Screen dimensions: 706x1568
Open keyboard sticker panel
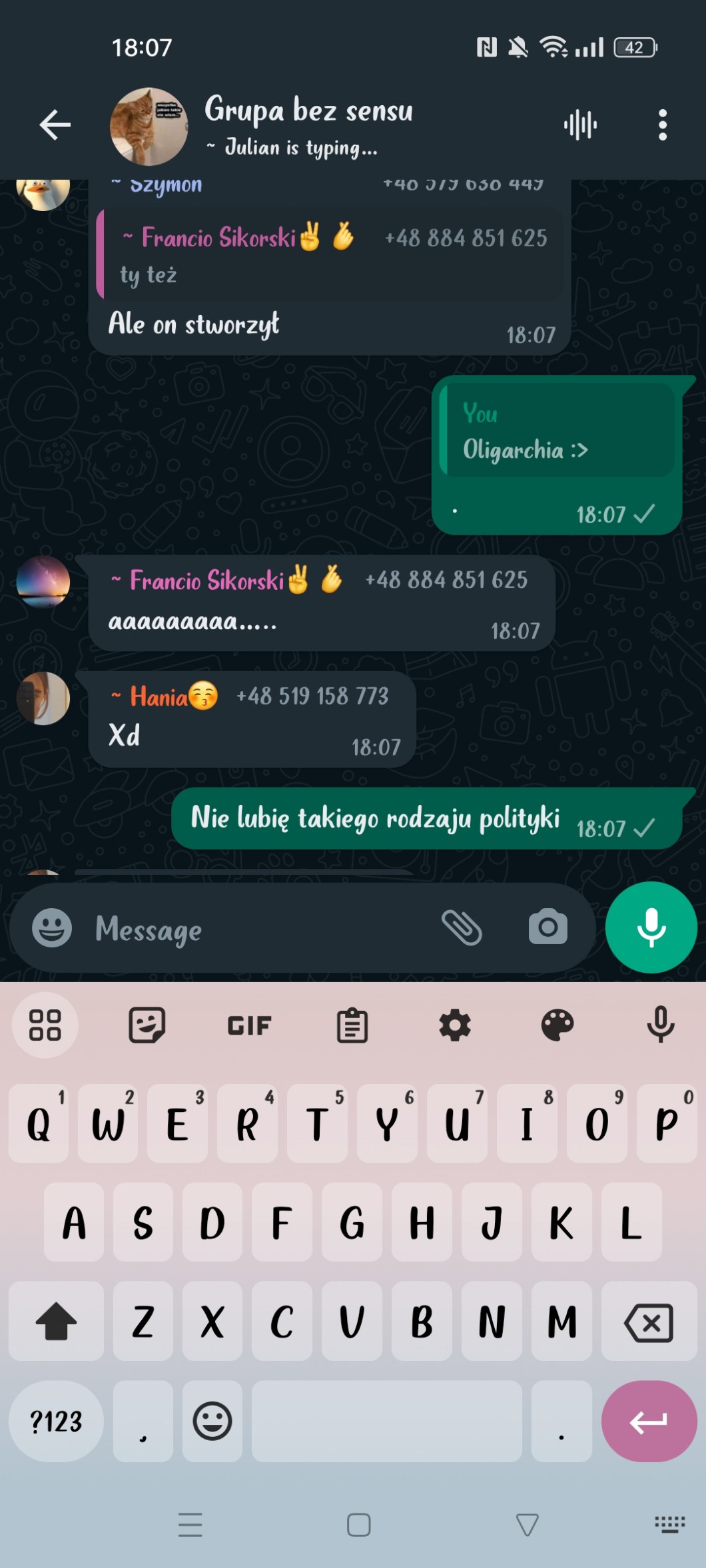pos(147,1025)
